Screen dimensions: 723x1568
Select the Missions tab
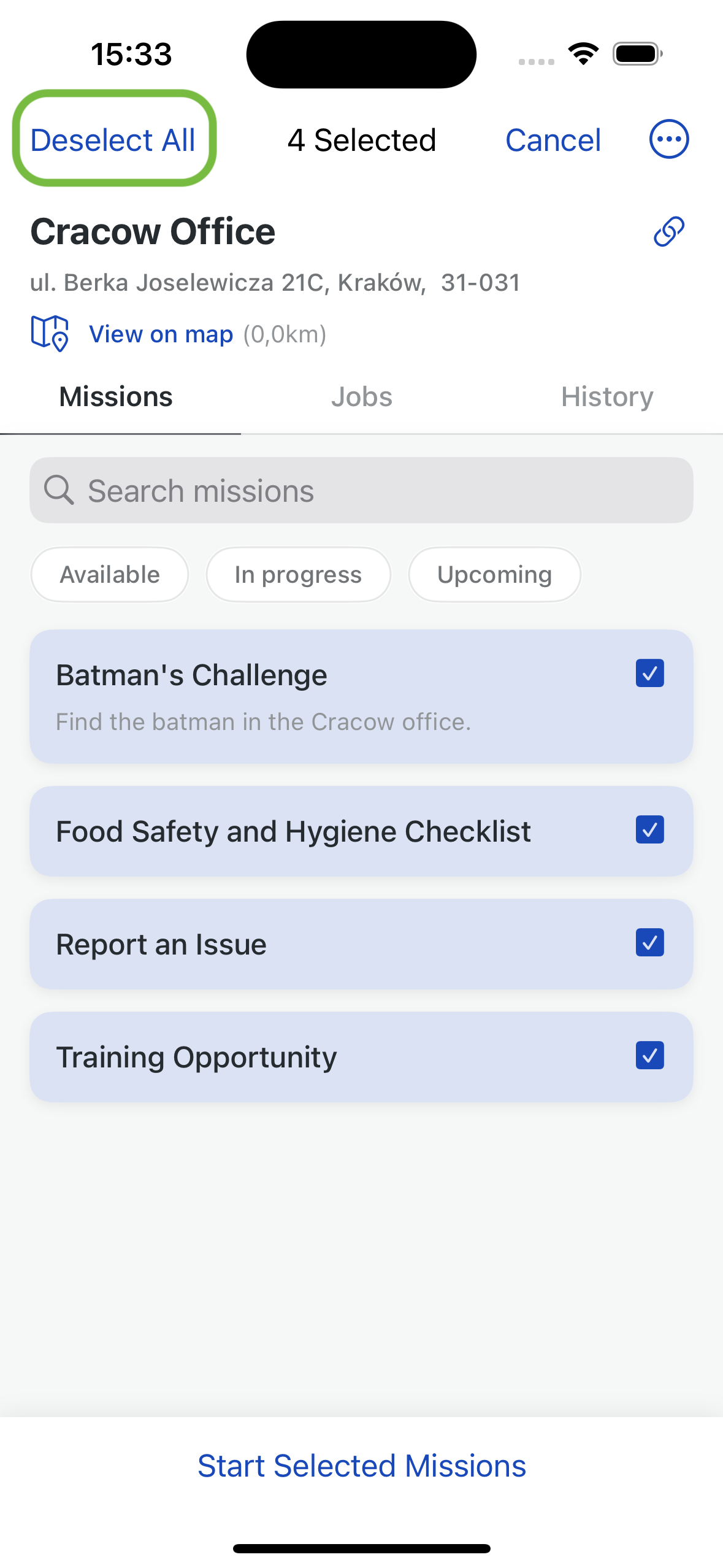(116, 397)
